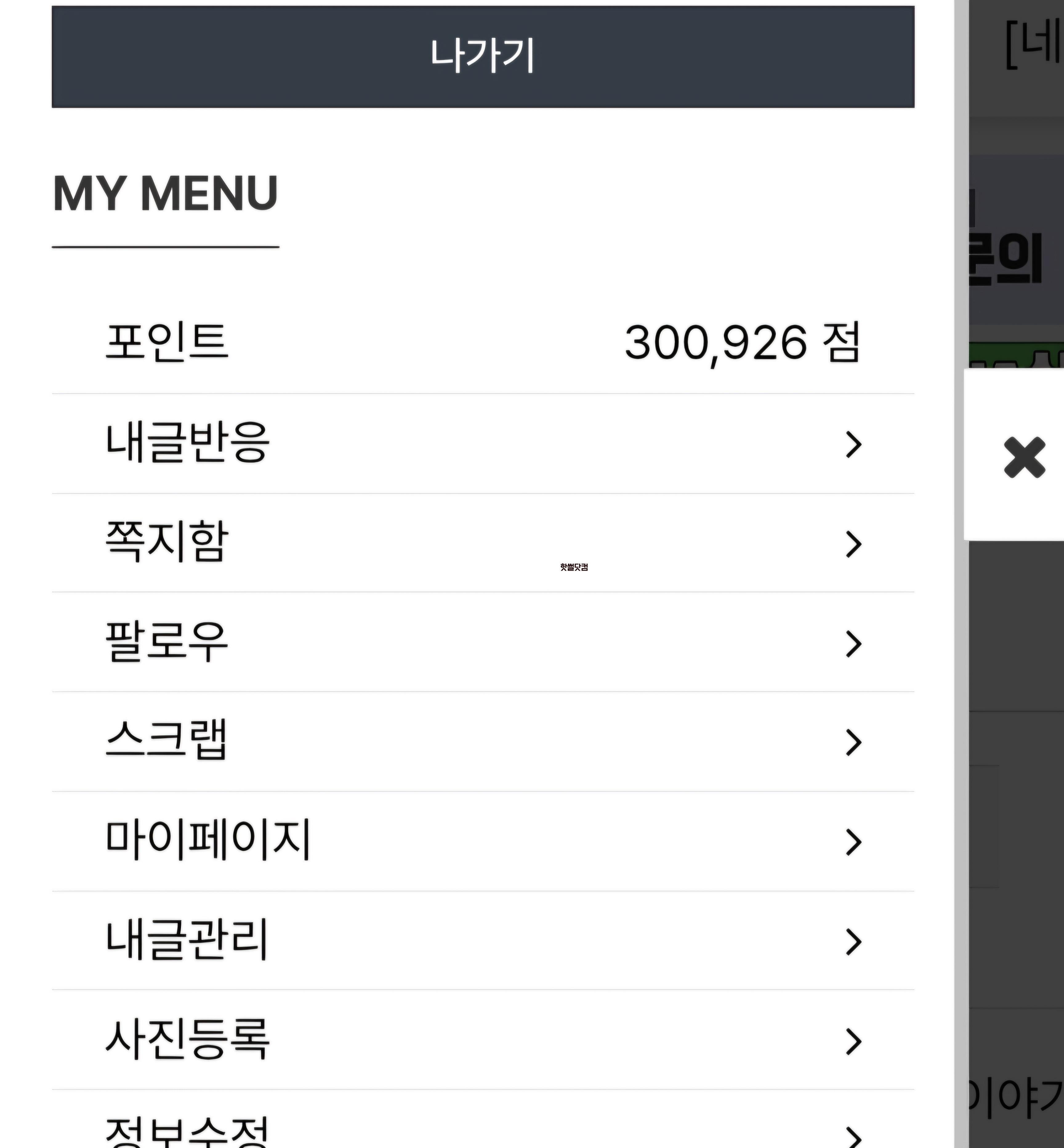Open 스크랩 saved posts
This screenshot has width=1064, height=1148.
(482, 741)
